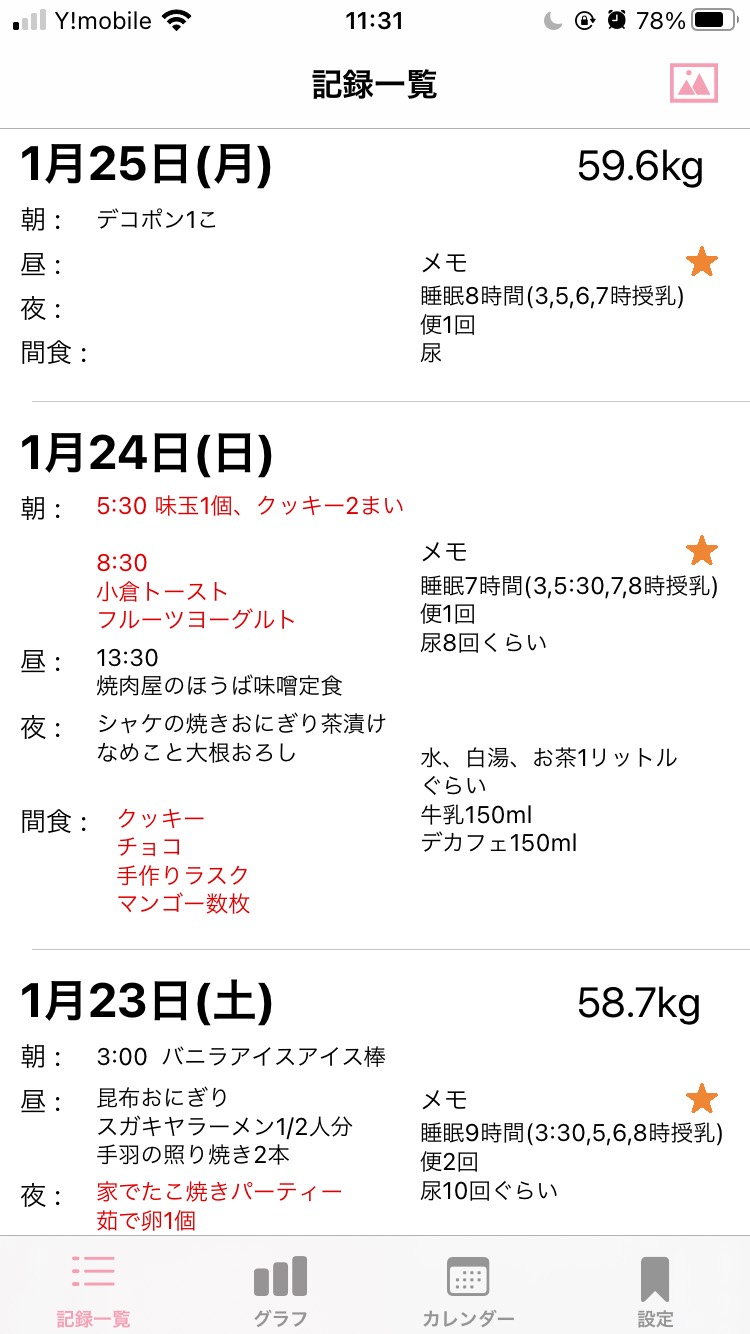
Task: Switch to the グラフ tab
Action: (x=280, y=1290)
